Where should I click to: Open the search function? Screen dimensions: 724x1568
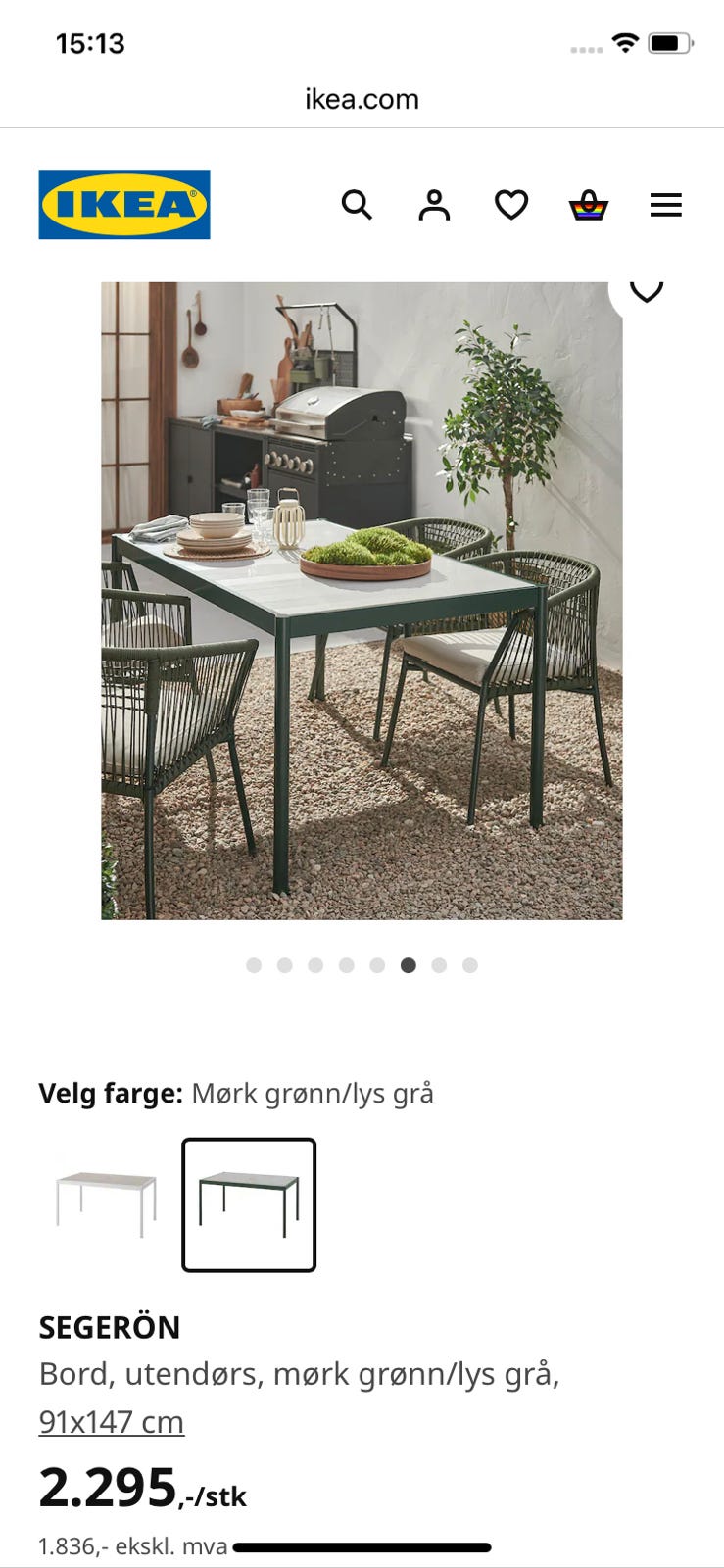357,205
